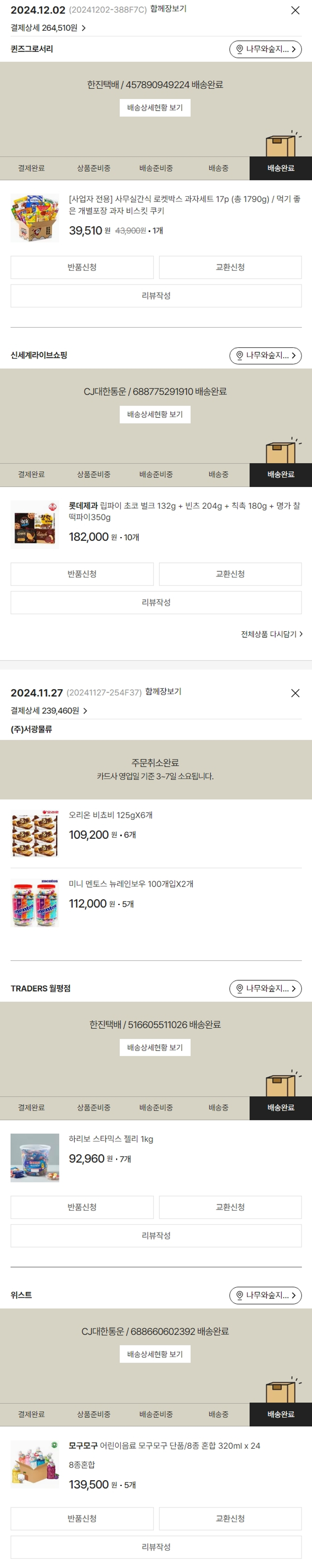View 한진택배 457890949224 delivery status details
The width and height of the screenshot is (312, 1568).
[x=155, y=108]
